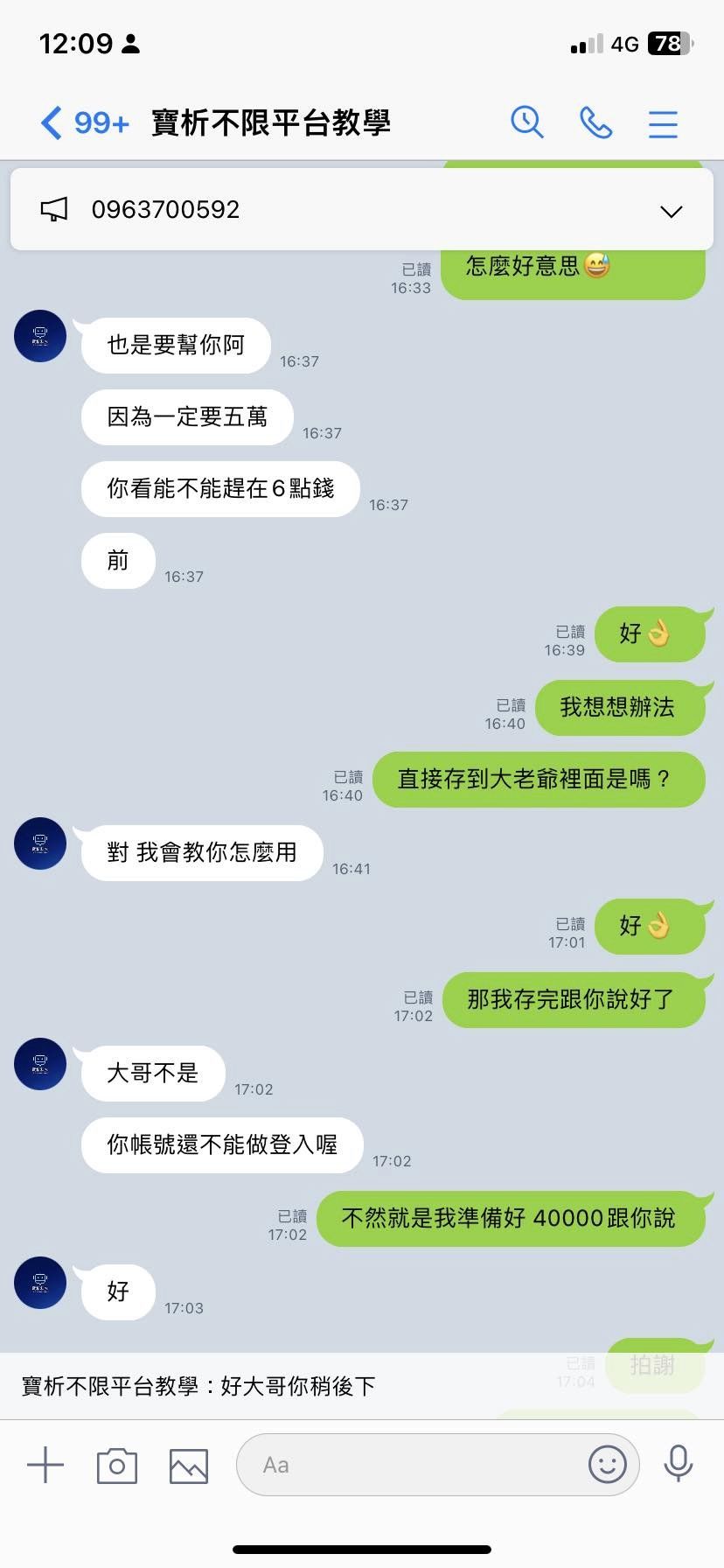Image resolution: width=724 pixels, height=1568 pixels.
Task: Go back to the chat list
Action: 52,123
